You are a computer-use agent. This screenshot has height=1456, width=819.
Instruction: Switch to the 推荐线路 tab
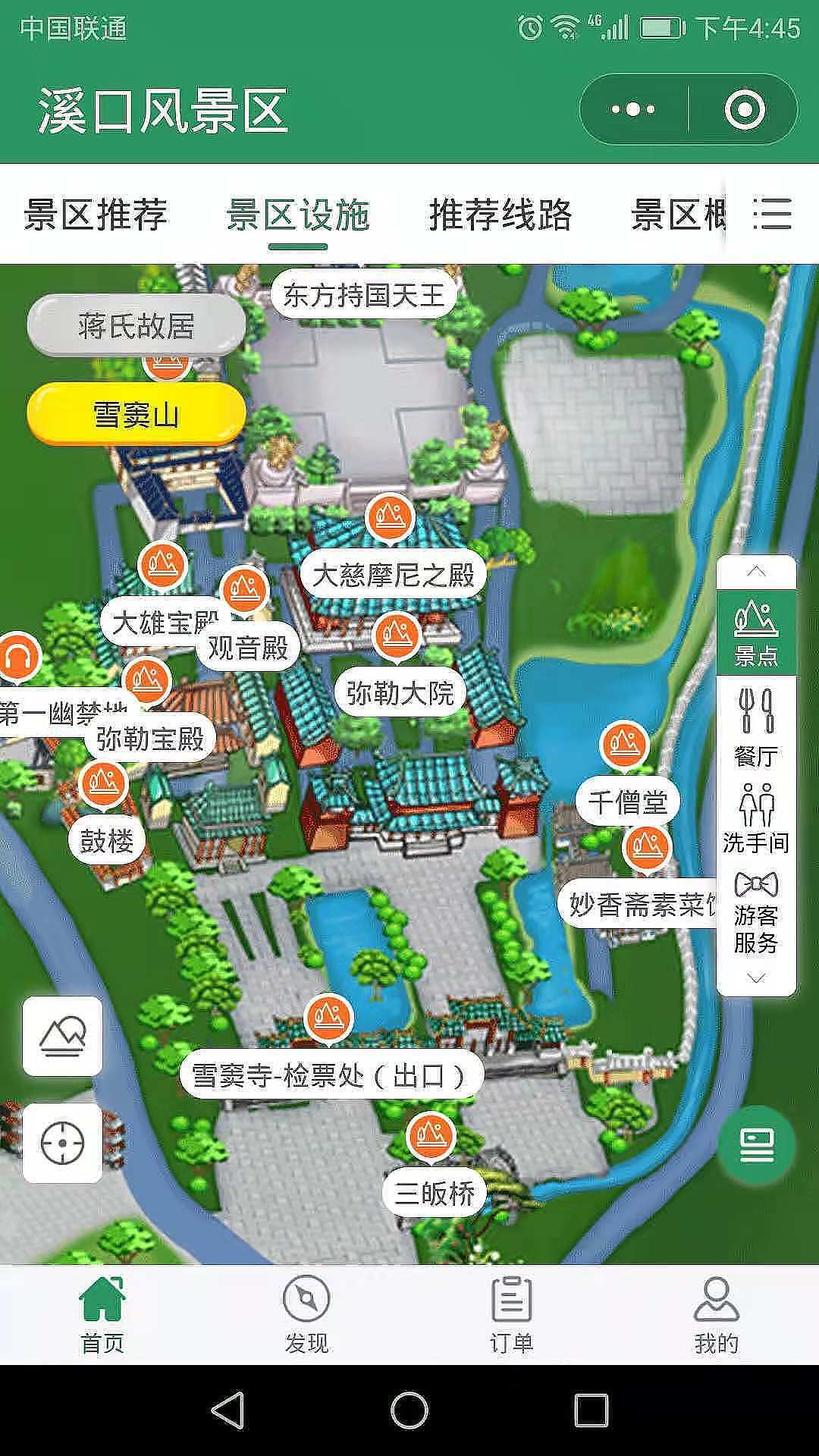pyautogui.click(x=500, y=215)
